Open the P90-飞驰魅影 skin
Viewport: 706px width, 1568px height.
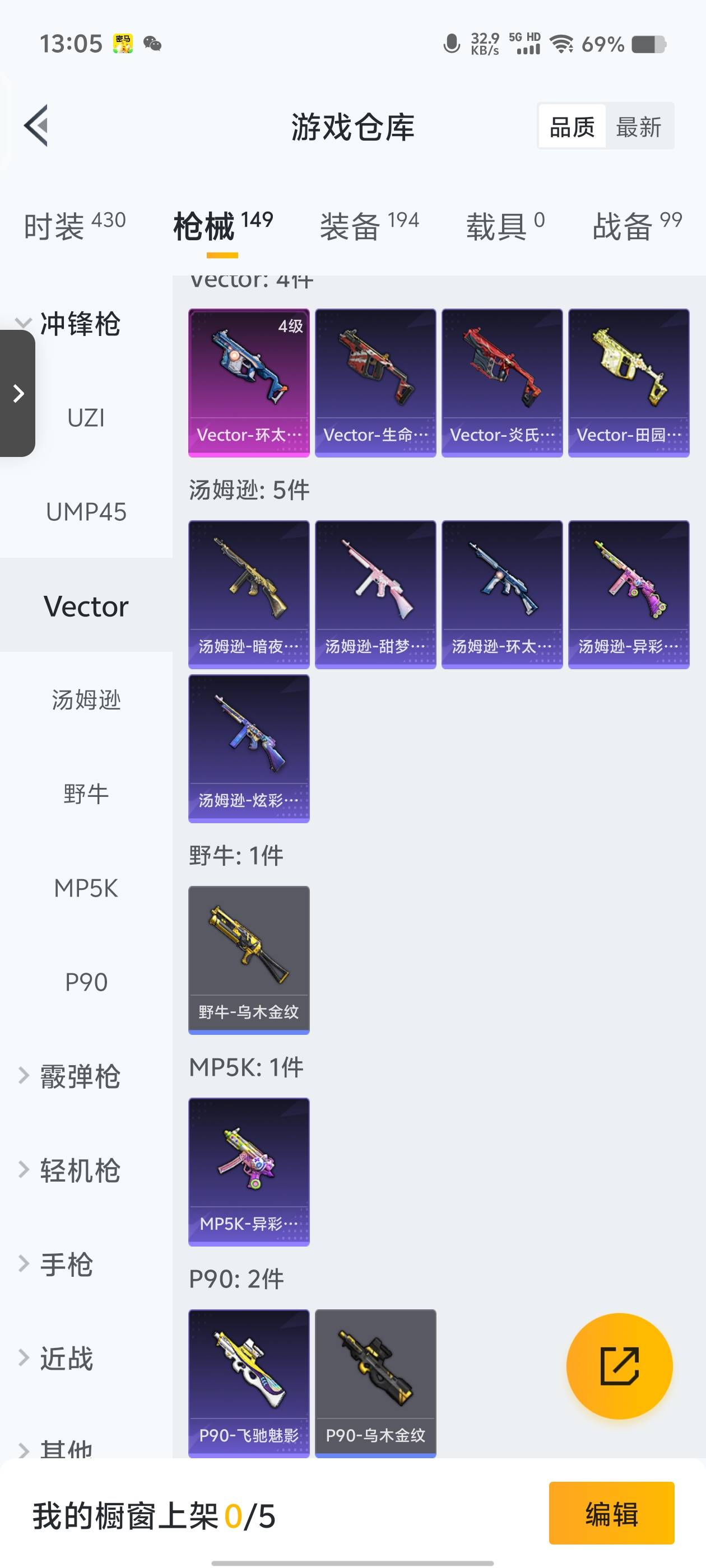(249, 1382)
